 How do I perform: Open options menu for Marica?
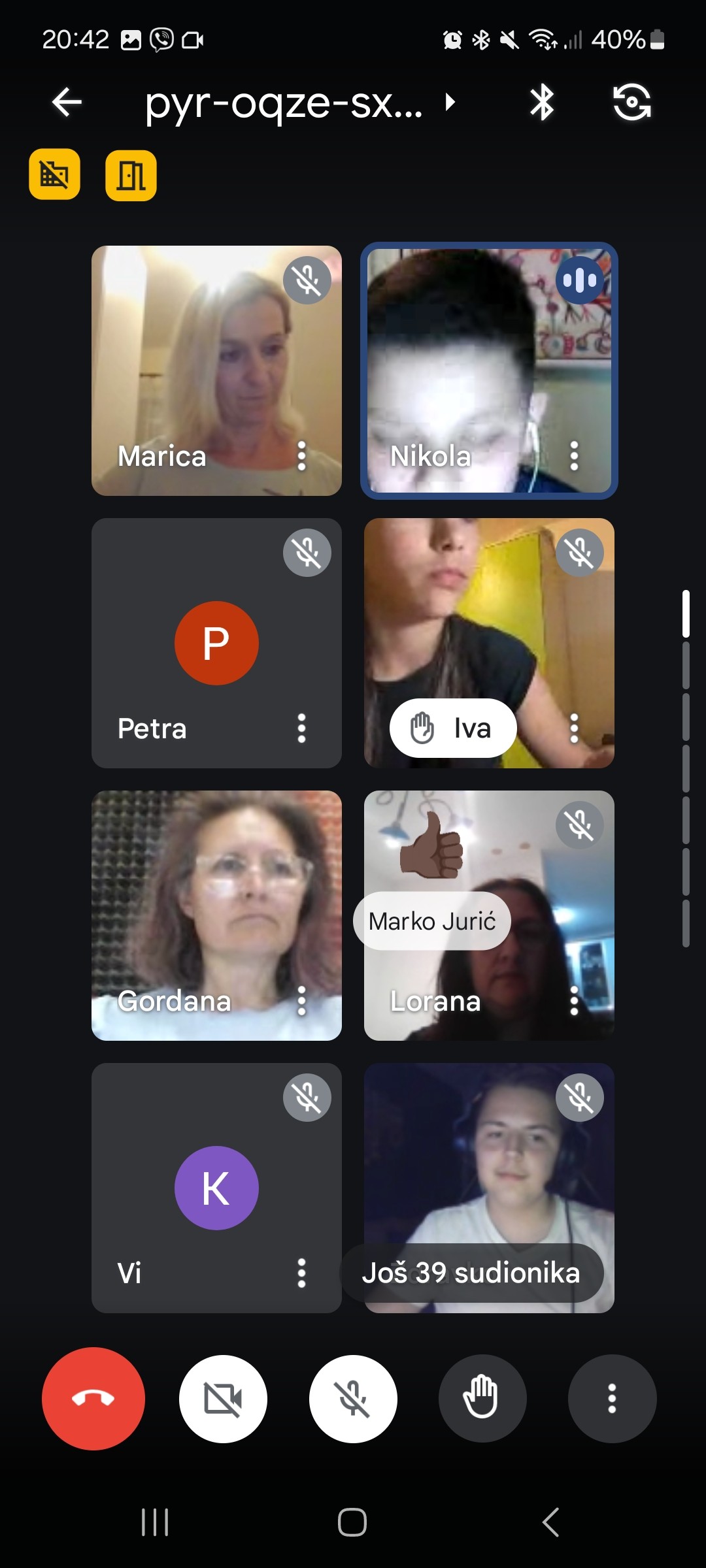pos(301,456)
